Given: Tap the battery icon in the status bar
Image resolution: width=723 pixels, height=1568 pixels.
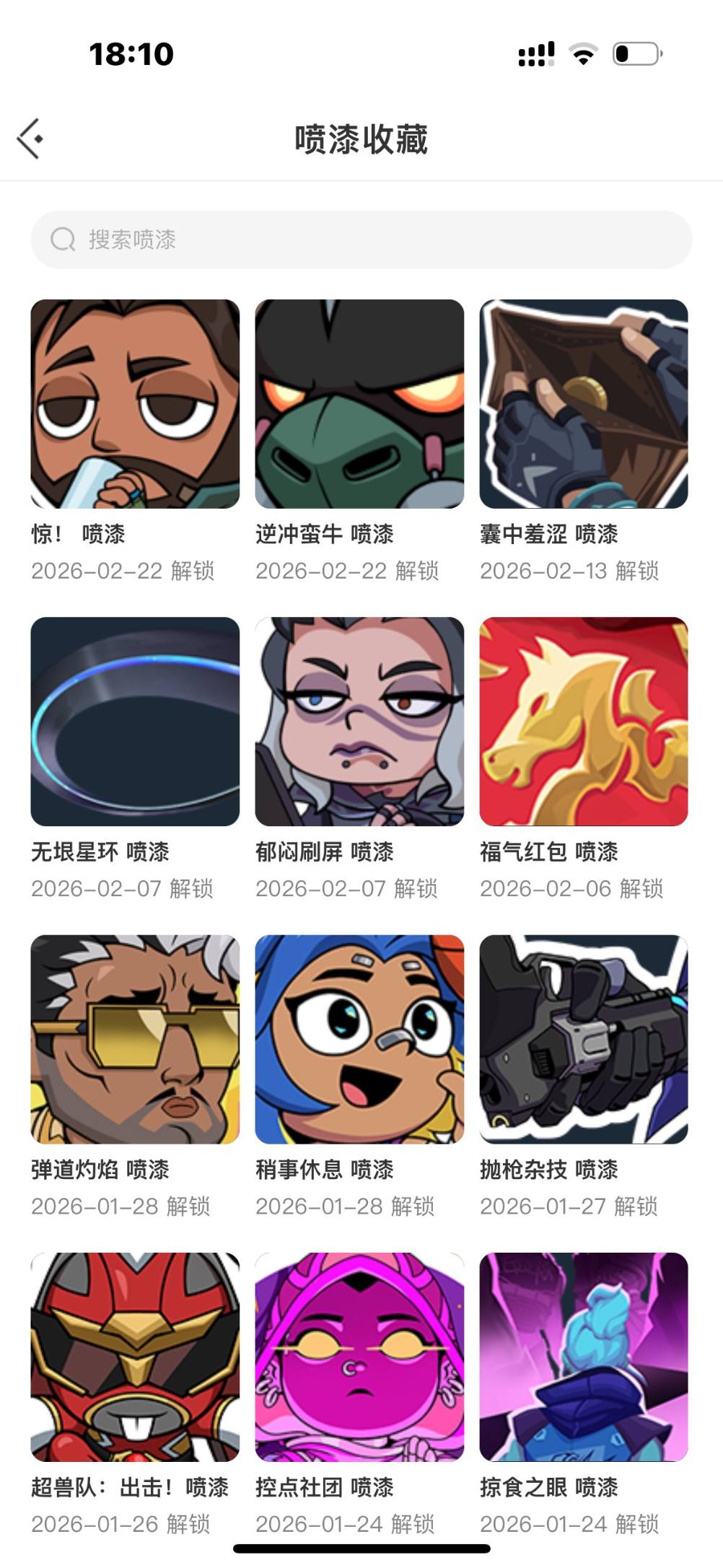Looking at the screenshot, I should (x=634, y=53).
